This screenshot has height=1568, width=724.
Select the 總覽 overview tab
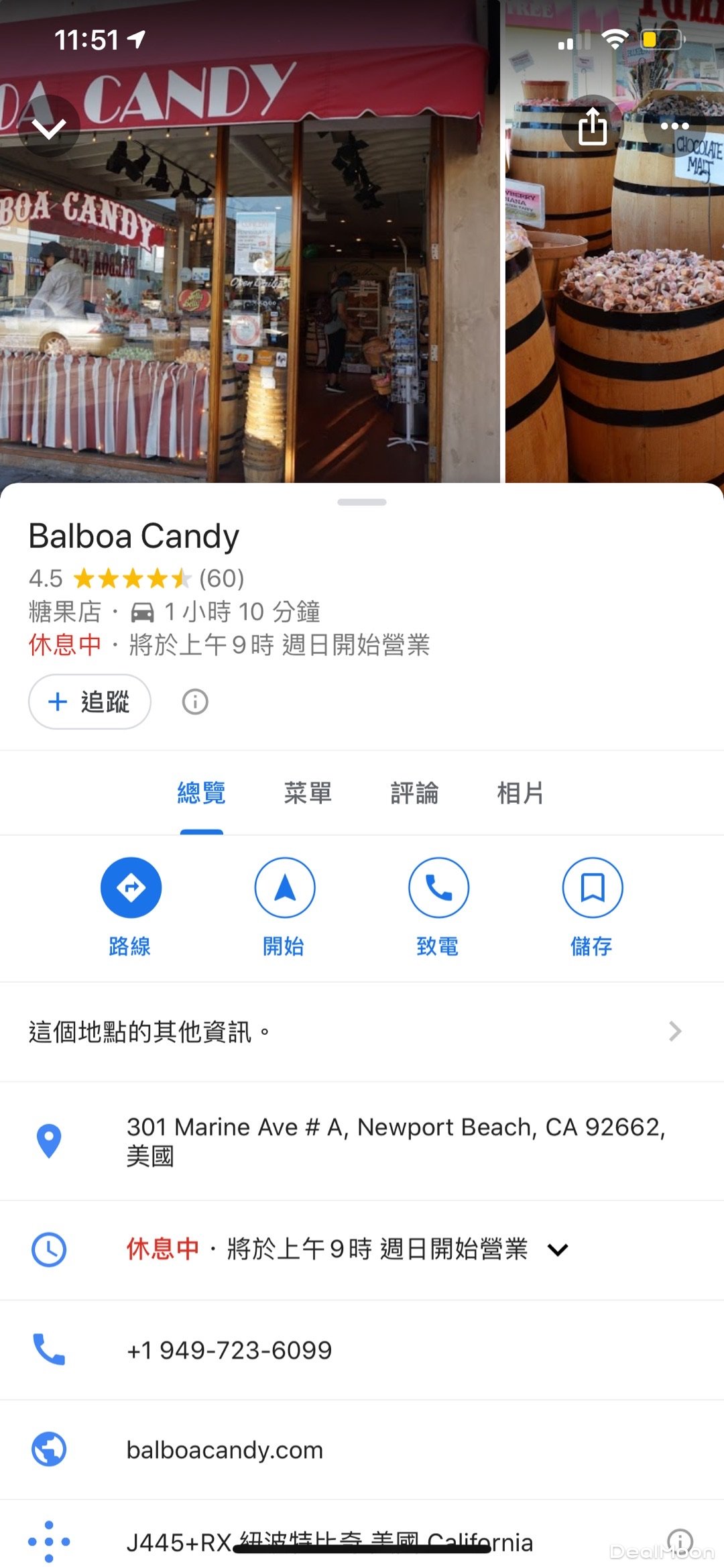[x=201, y=793]
